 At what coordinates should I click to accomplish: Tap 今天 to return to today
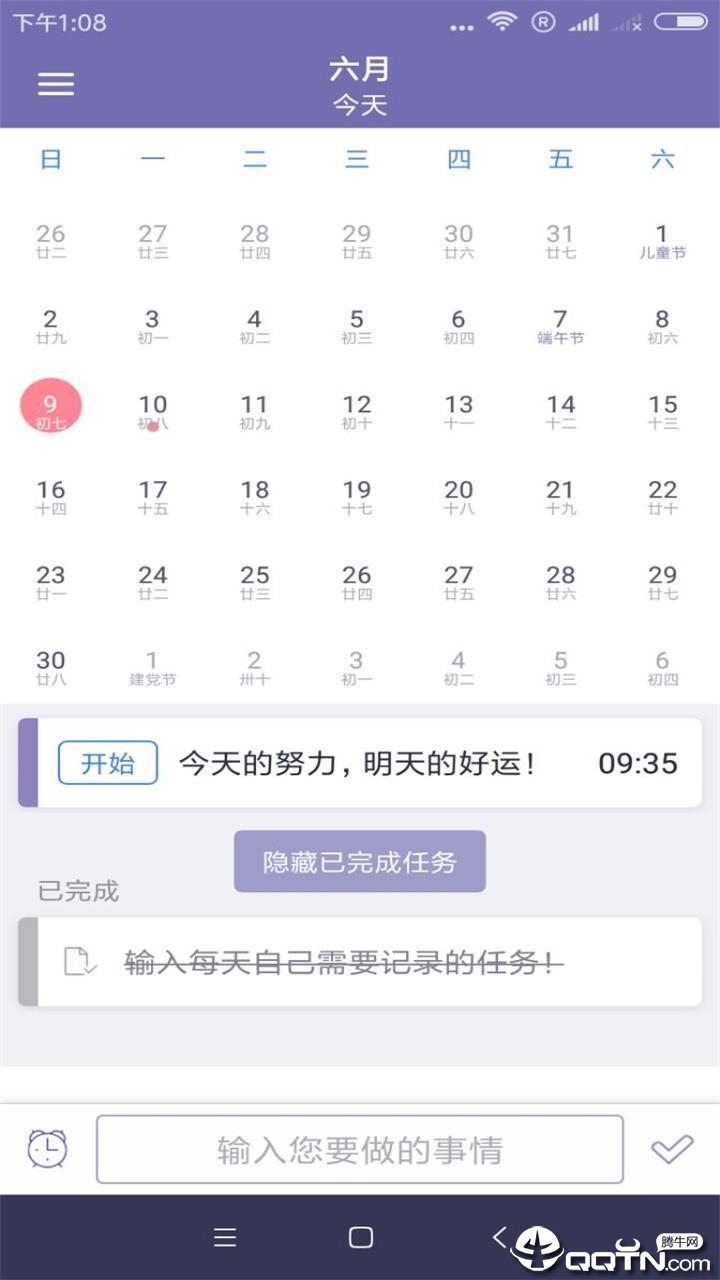tap(360, 104)
